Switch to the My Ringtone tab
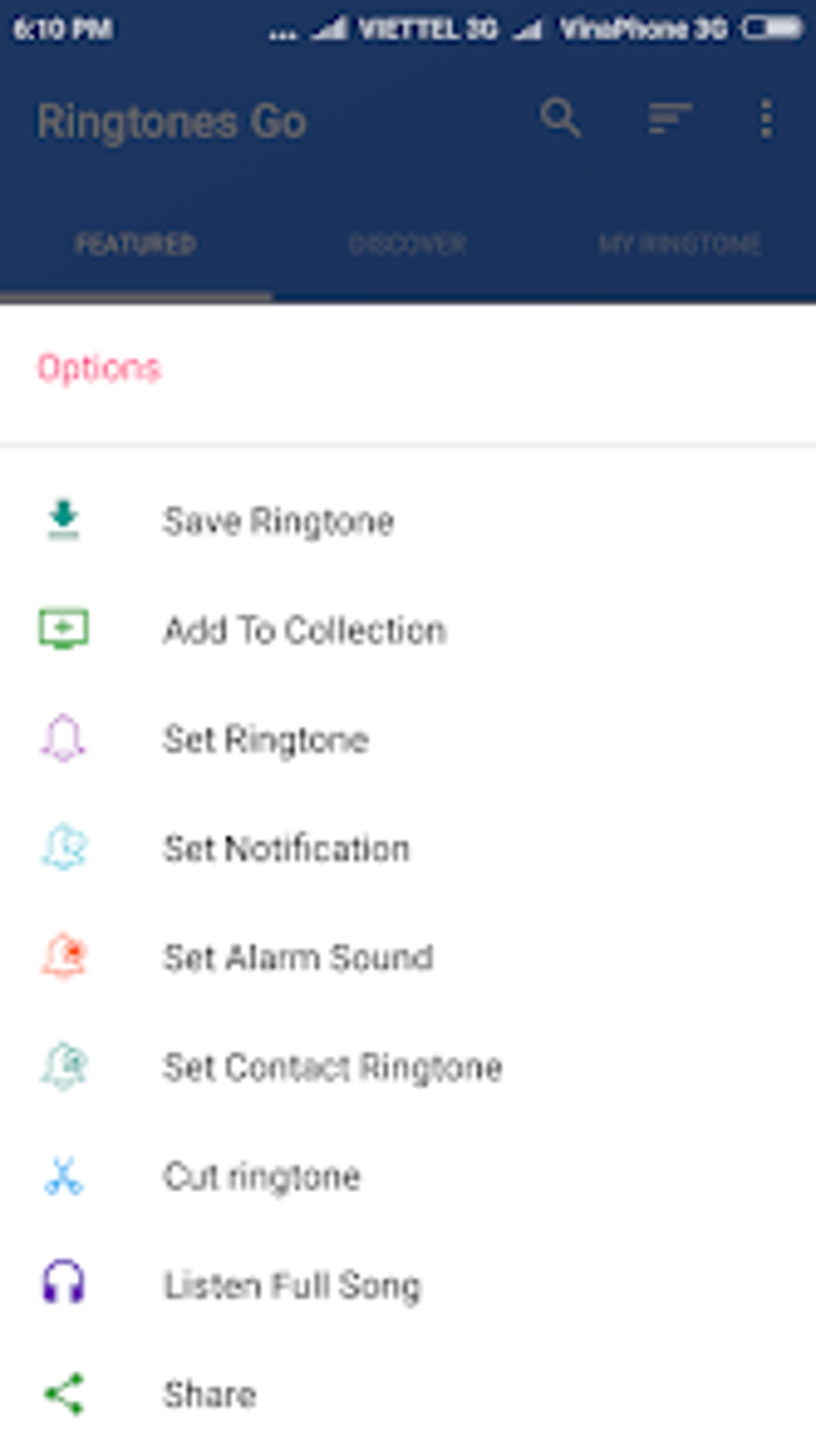 pos(680,244)
